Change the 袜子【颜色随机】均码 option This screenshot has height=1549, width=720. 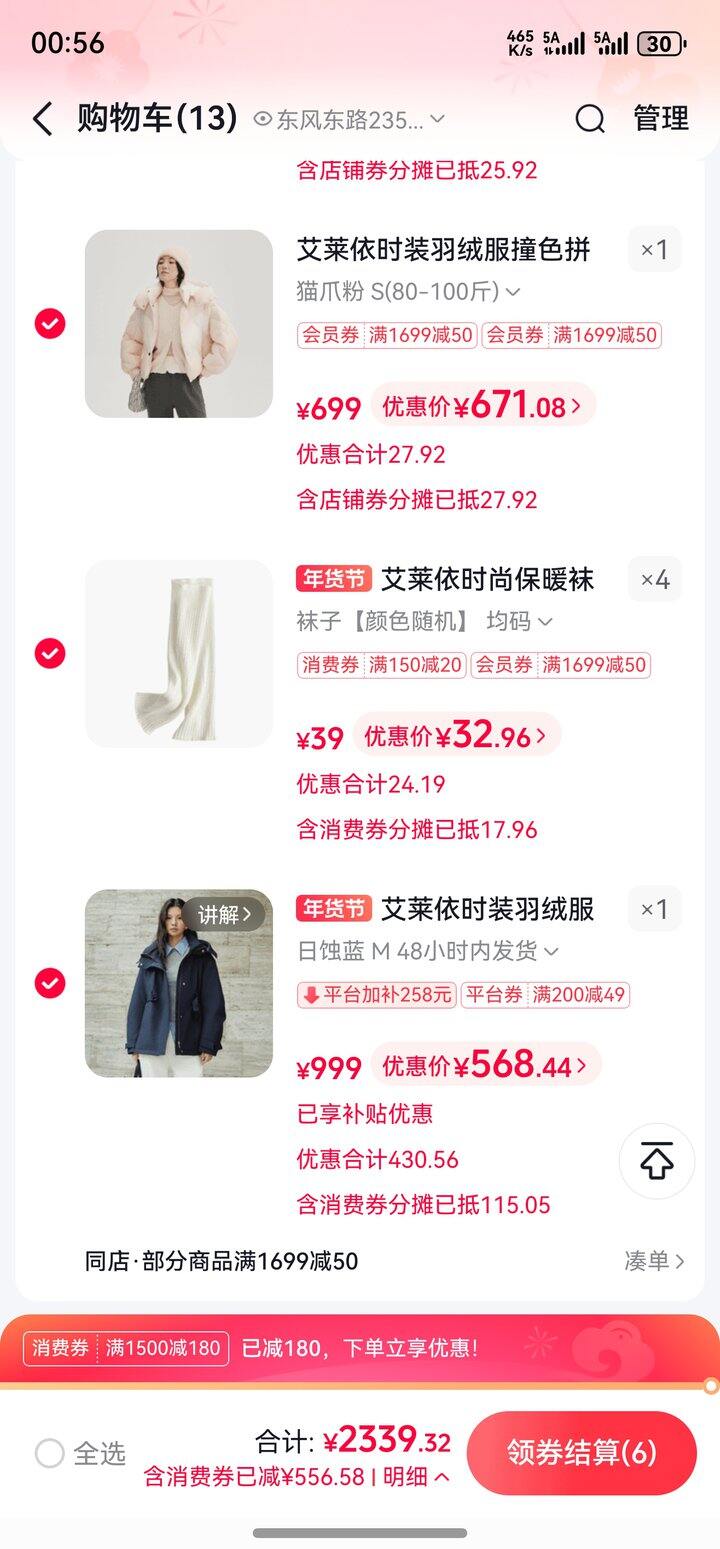pos(424,622)
